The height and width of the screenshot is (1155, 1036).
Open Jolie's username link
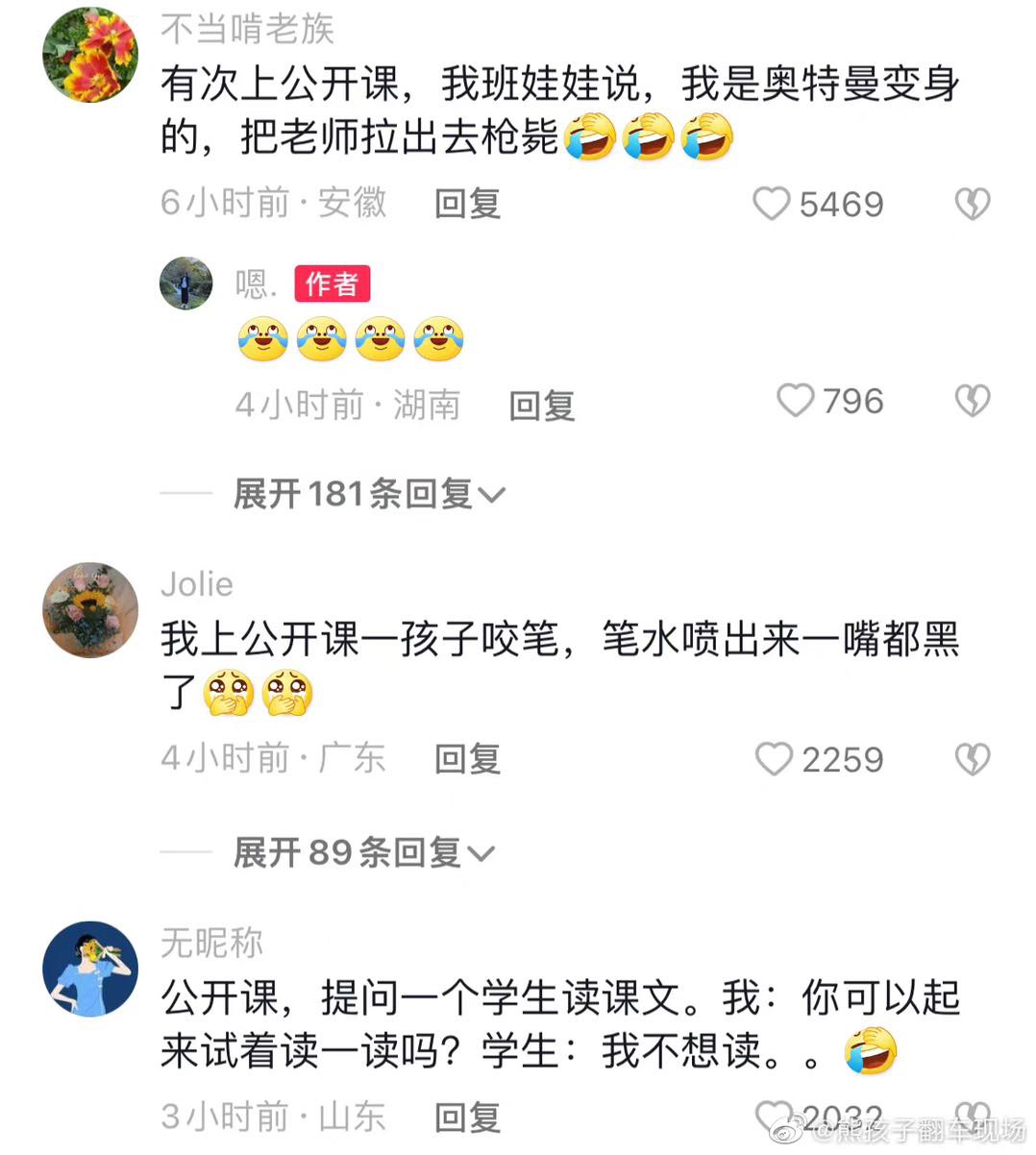coord(197,584)
